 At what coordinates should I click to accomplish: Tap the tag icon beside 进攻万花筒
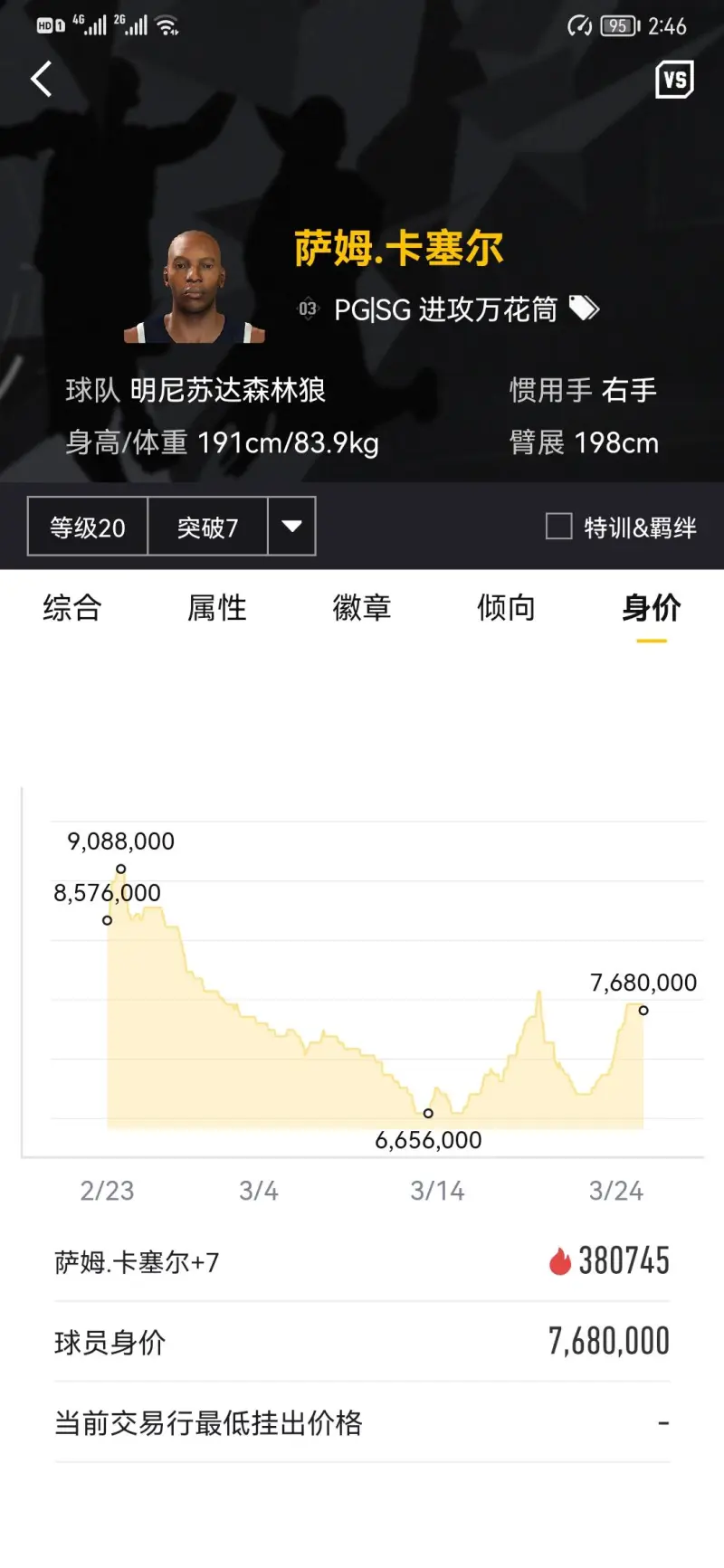point(584,309)
